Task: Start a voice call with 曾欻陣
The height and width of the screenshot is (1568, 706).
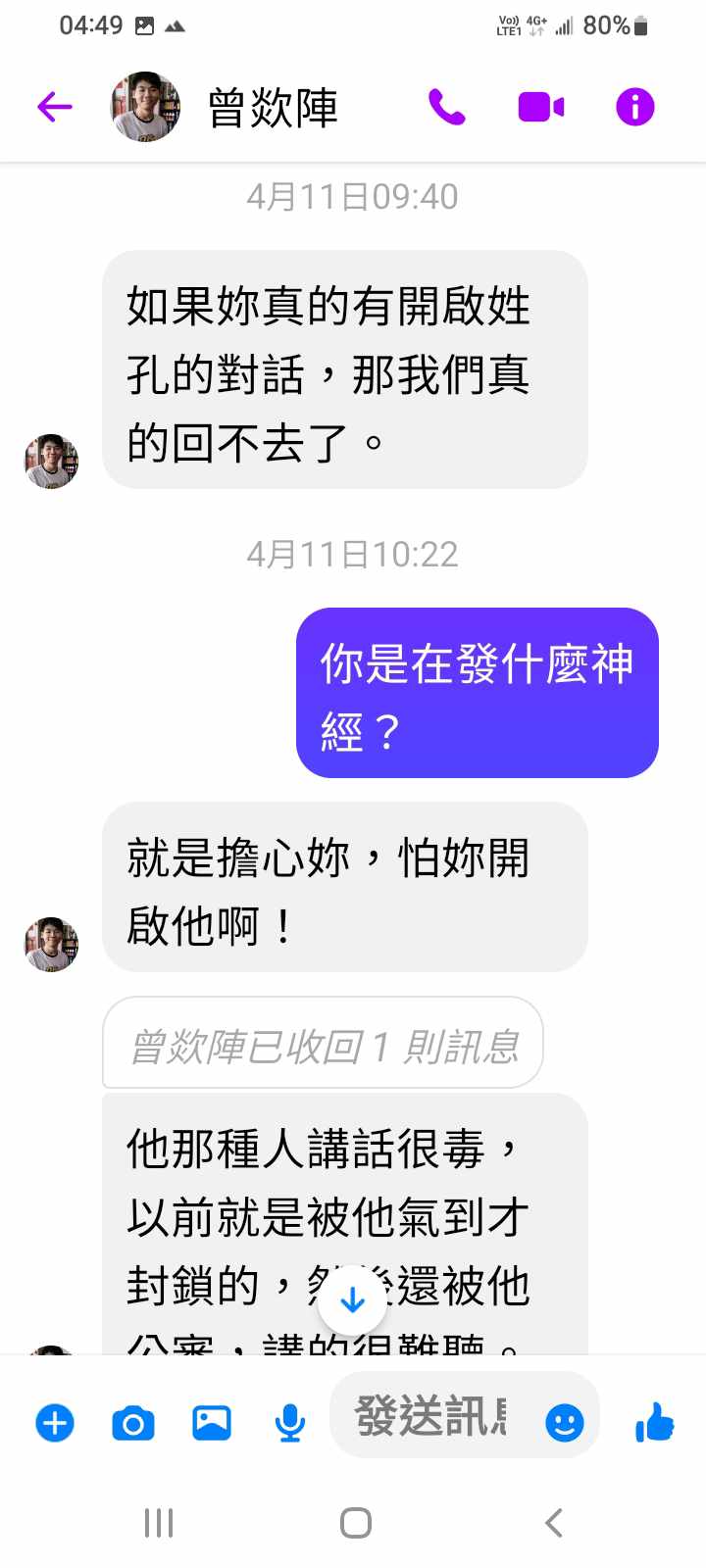Action: [x=446, y=107]
